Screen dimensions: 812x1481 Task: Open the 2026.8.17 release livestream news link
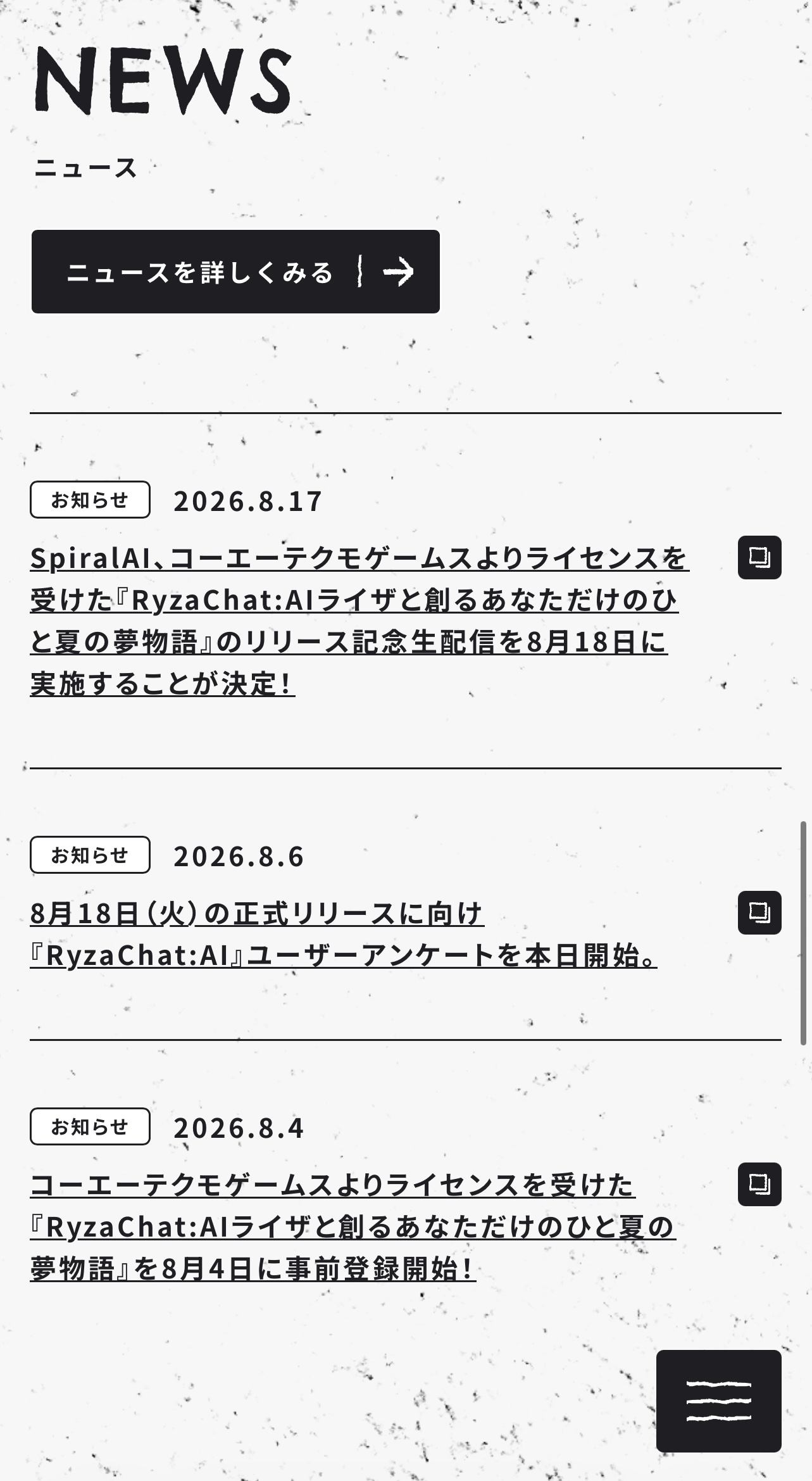click(359, 621)
